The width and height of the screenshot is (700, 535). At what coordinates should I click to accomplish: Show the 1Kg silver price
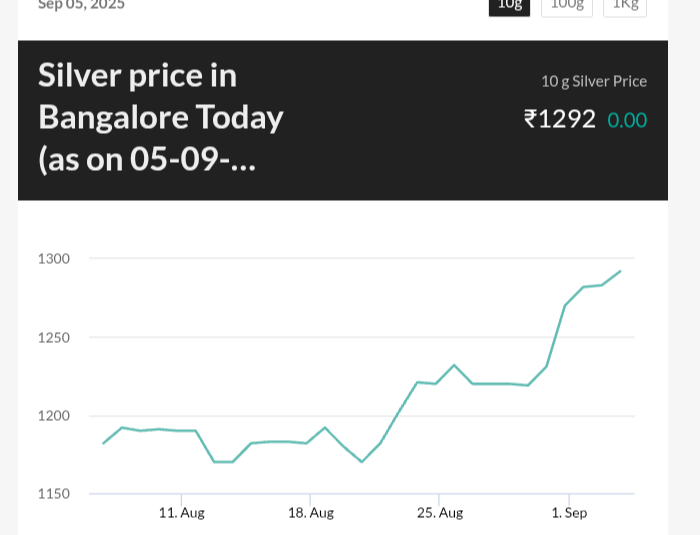coord(625,5)
